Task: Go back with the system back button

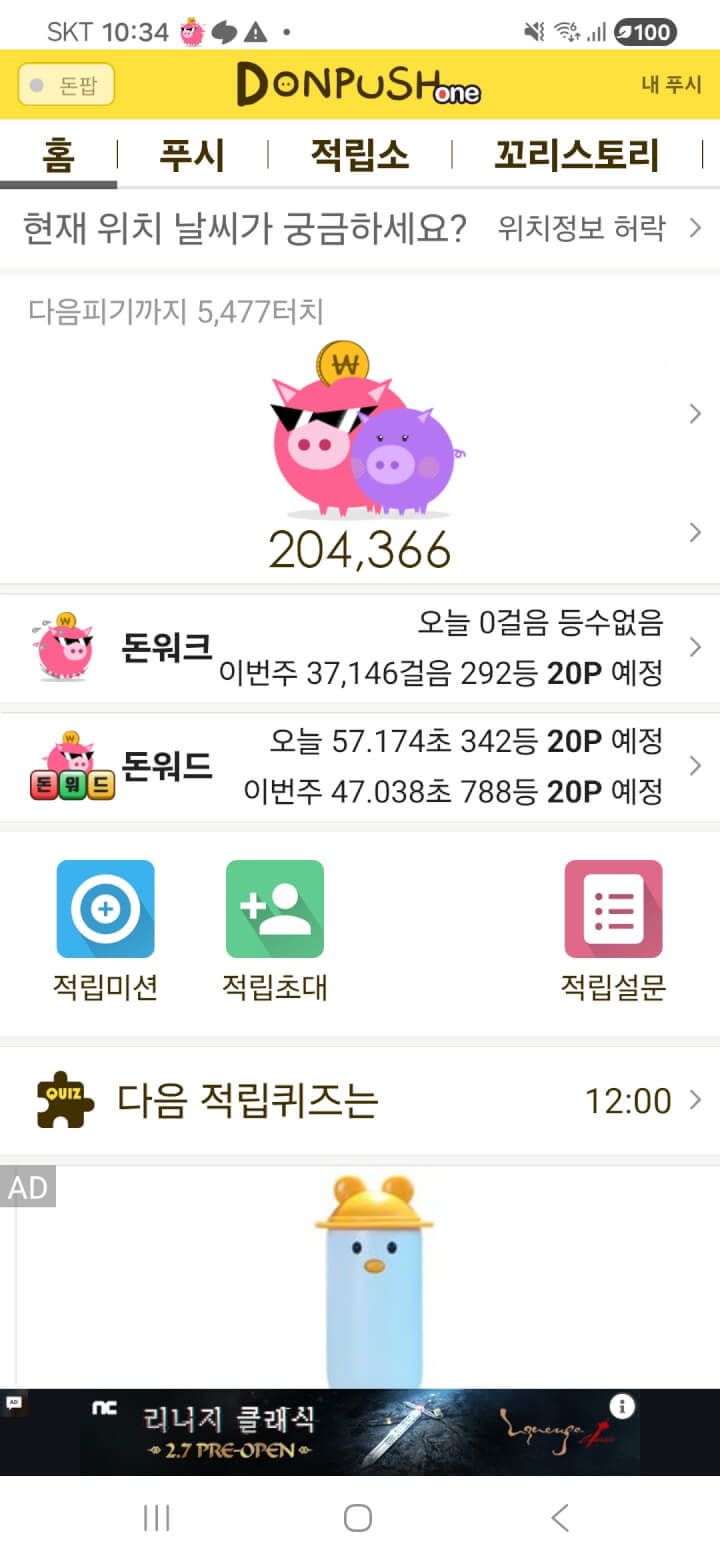Action: pos(560,1518)
